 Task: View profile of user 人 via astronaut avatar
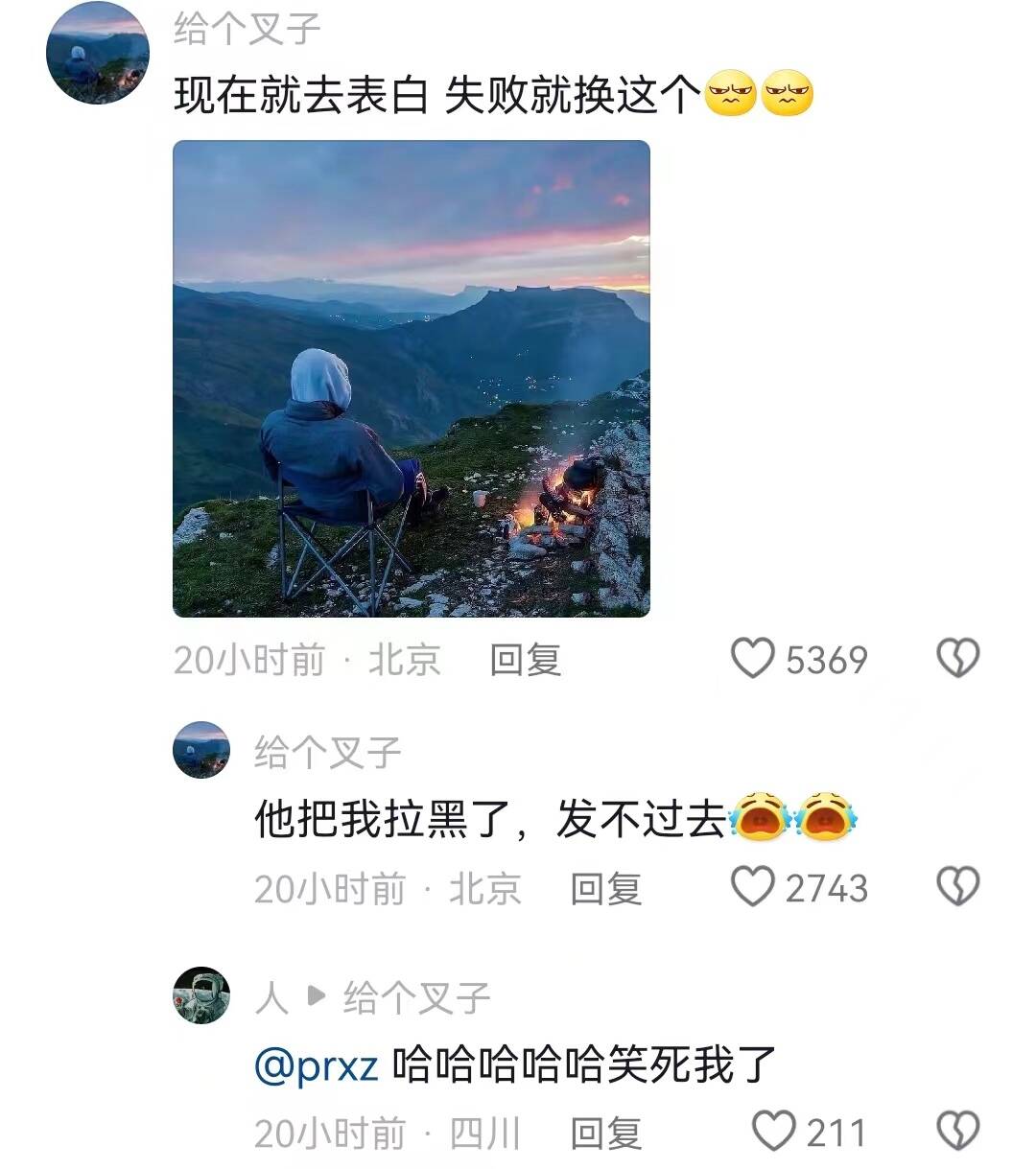(x=201, y=994)
